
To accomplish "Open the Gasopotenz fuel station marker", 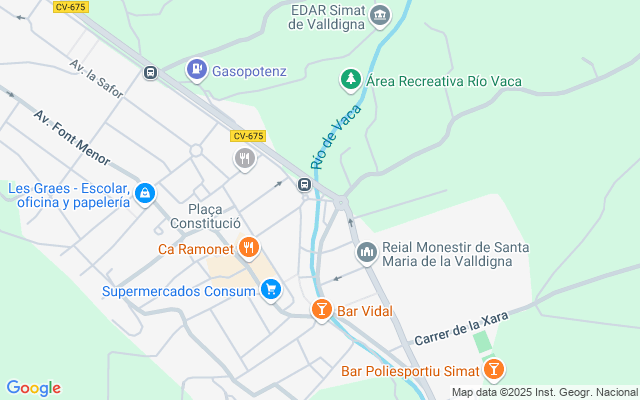I will coord(196,69).
